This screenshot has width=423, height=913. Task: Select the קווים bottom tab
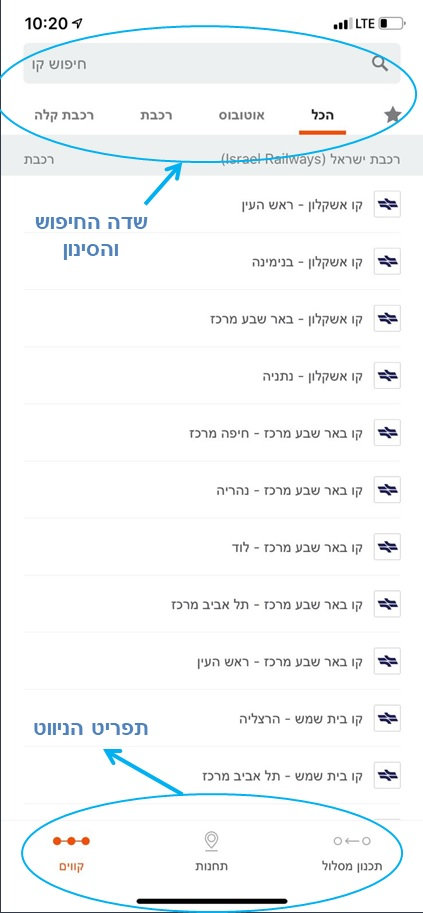pos(71,852)
